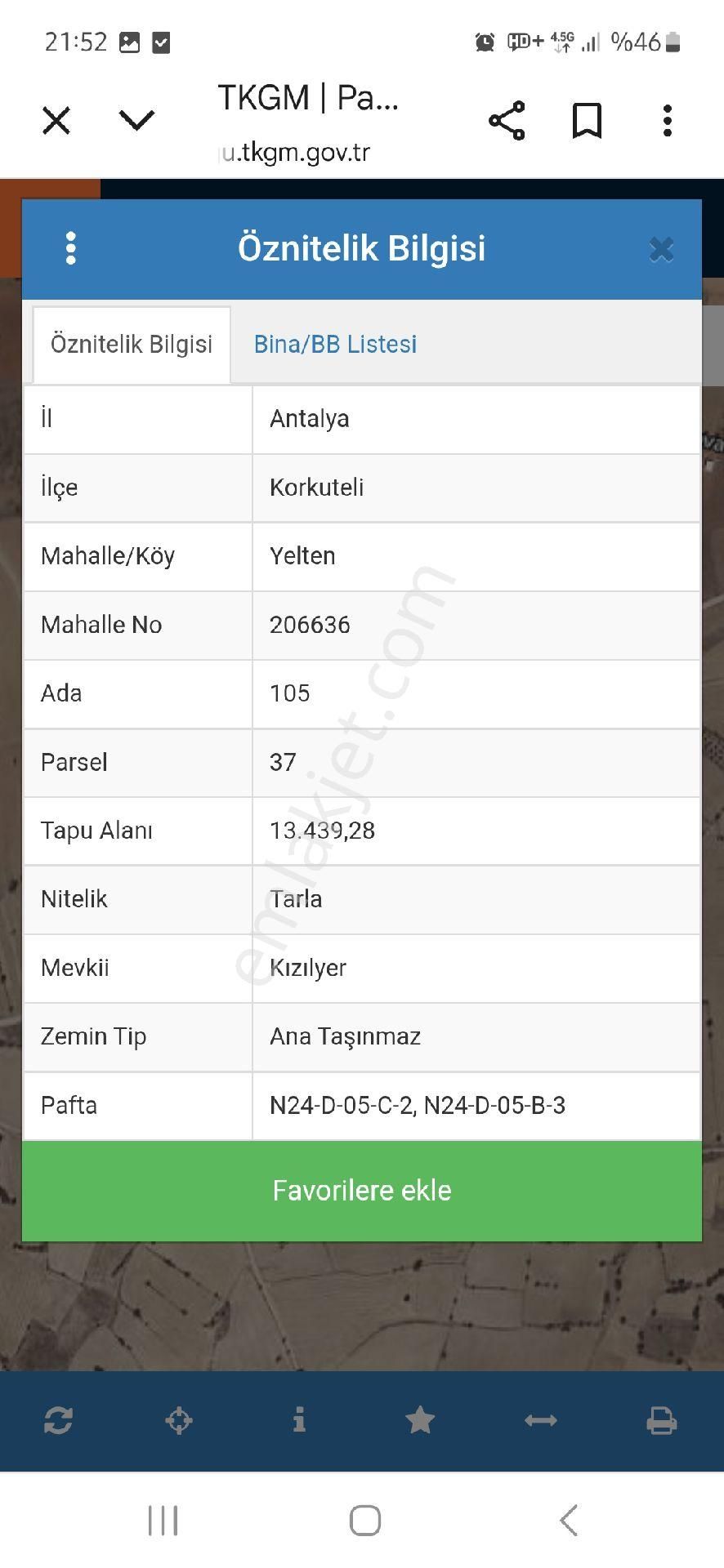Open recent apps from the navigation bar
Image resolution: width=724 pixels, height=1568 pixels.
point(163,1521)
